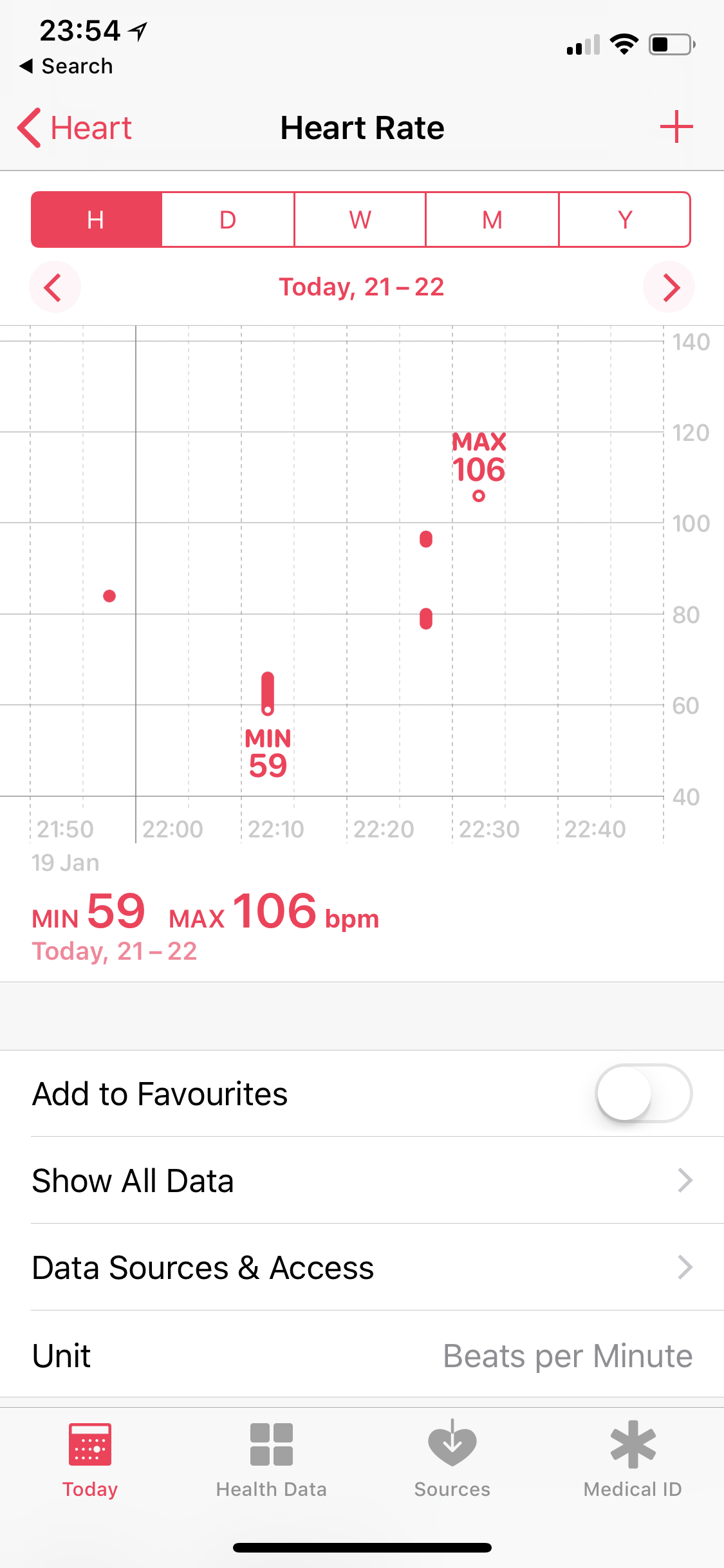
Task: Open the Today tab
Action: [90, 1460]
